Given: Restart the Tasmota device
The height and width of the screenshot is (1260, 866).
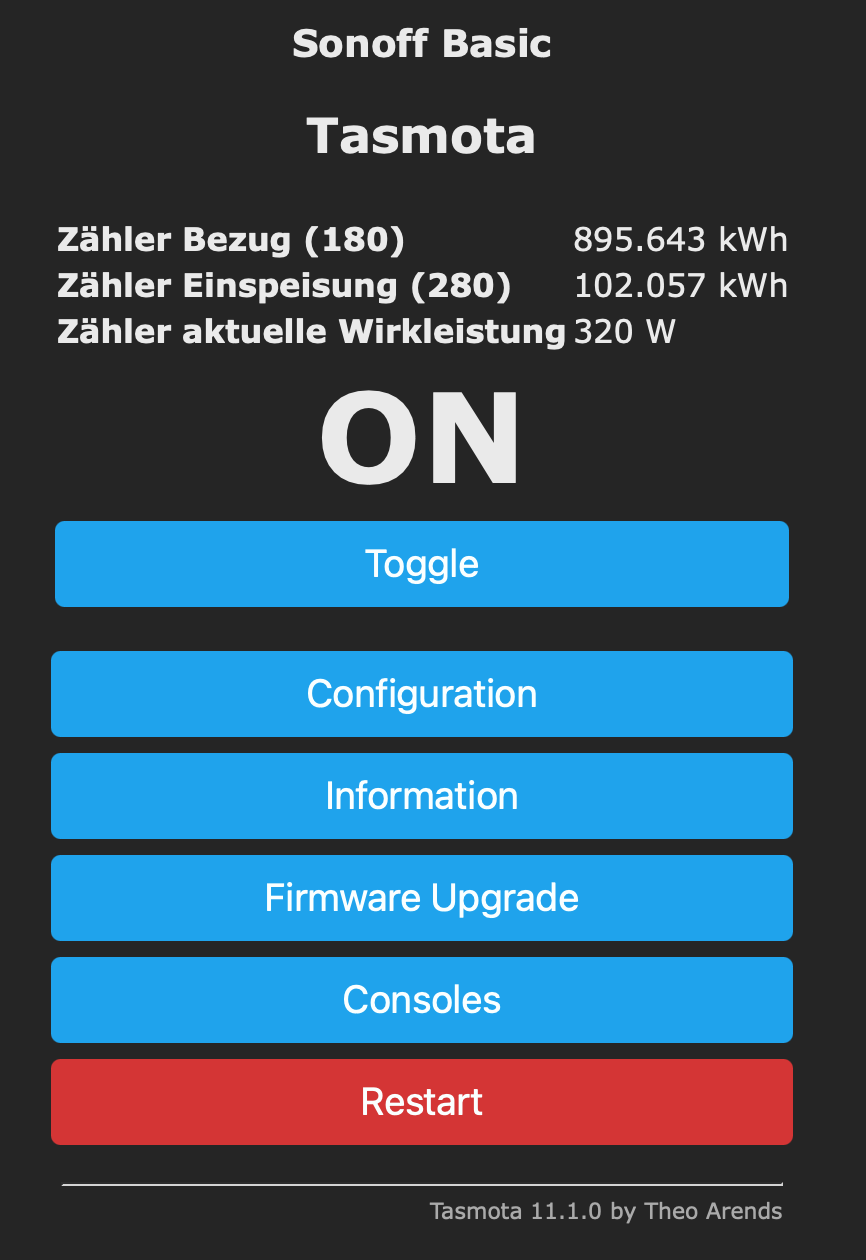Looking at the screenshot, I should (x=421, y=1102).
